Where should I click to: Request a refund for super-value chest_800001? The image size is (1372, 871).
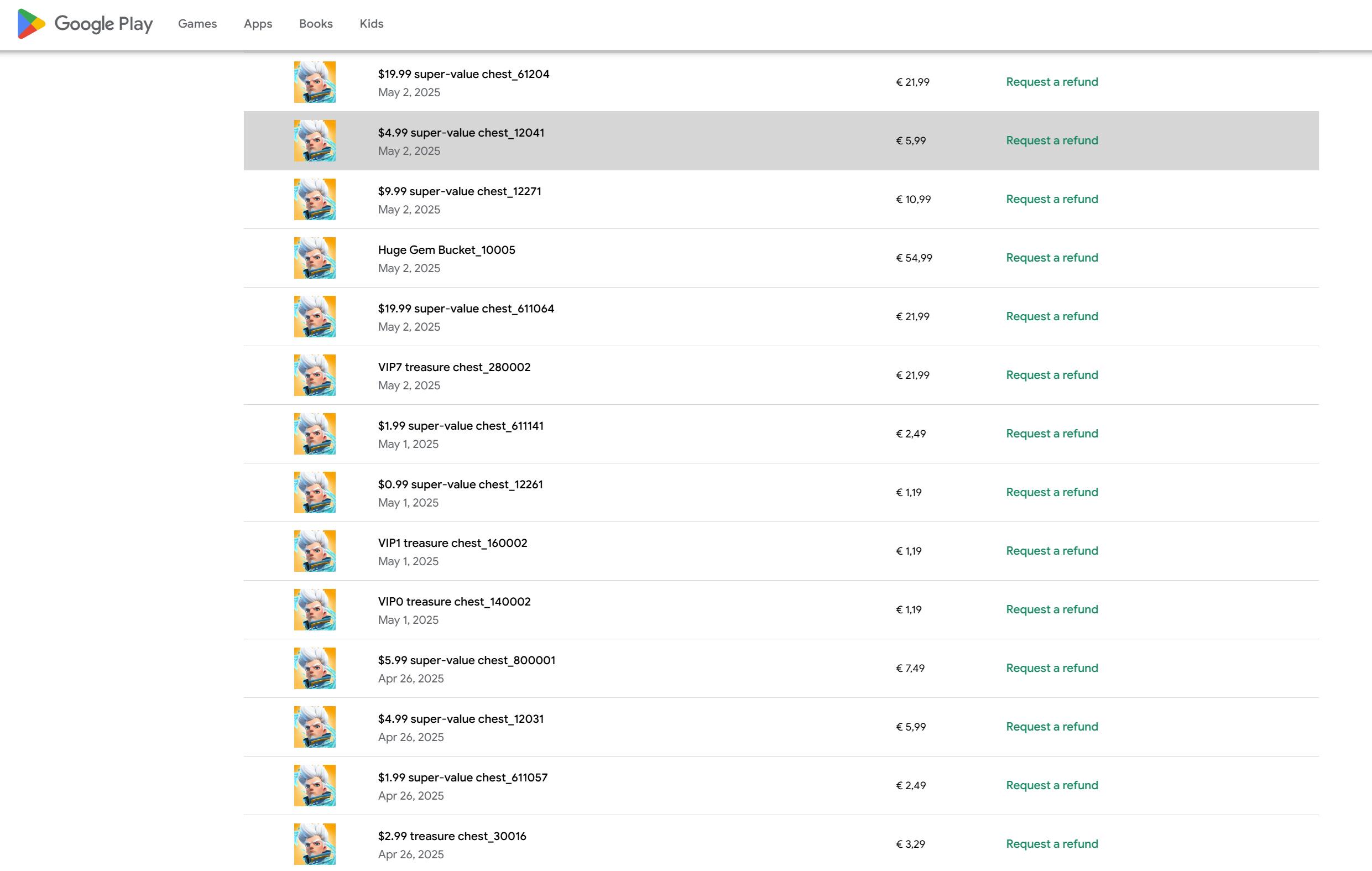pos(1051,669)
